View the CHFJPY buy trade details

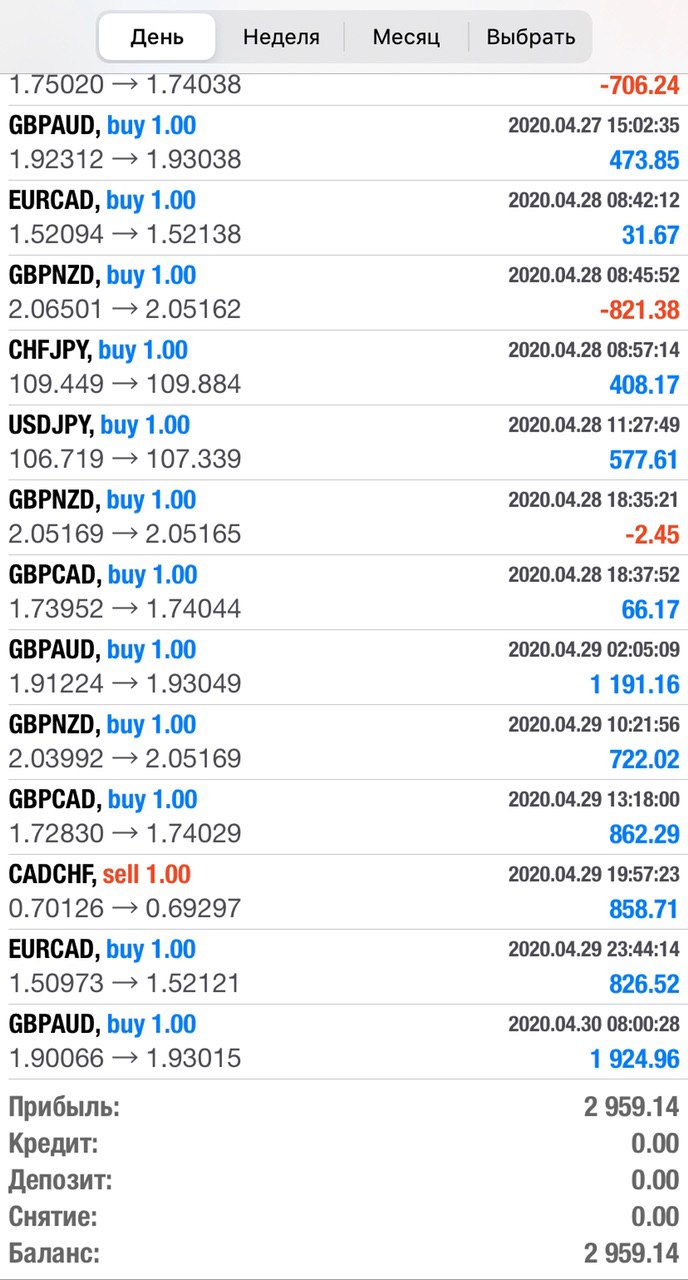click(344, 368)
